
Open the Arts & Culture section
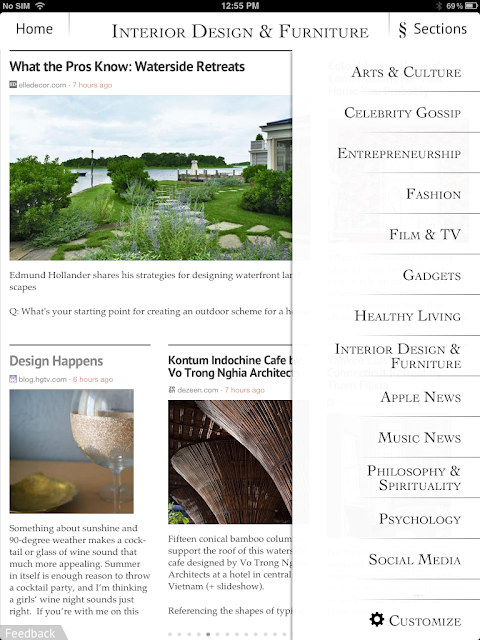[406, 72]
